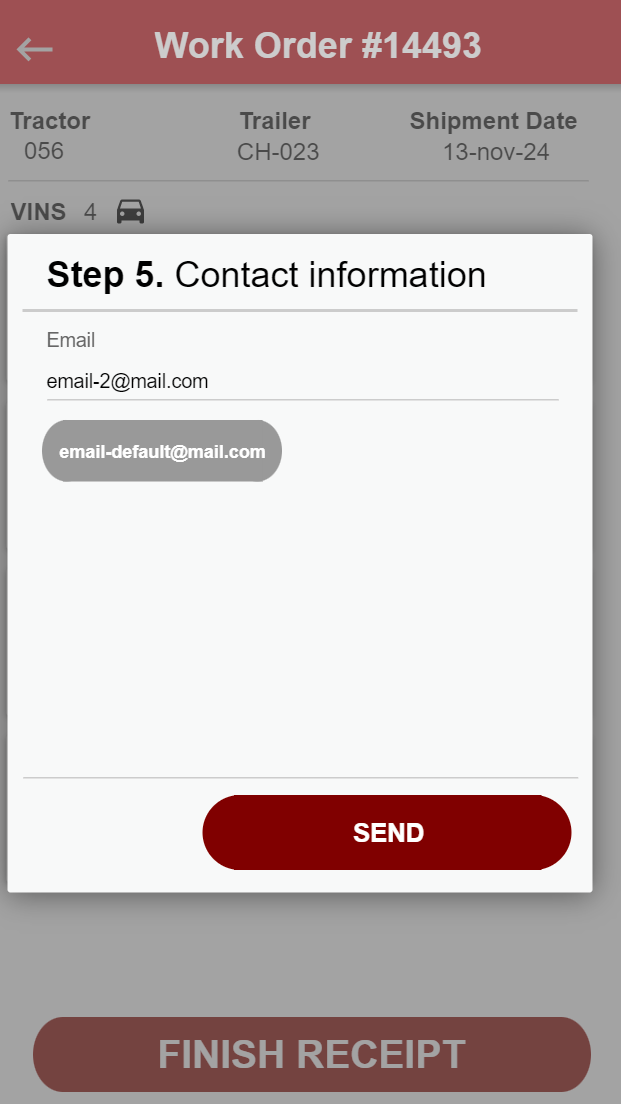Screen dimensions: 621x1104
Task: Edit the Email text field
Action: tap(300, 381)
